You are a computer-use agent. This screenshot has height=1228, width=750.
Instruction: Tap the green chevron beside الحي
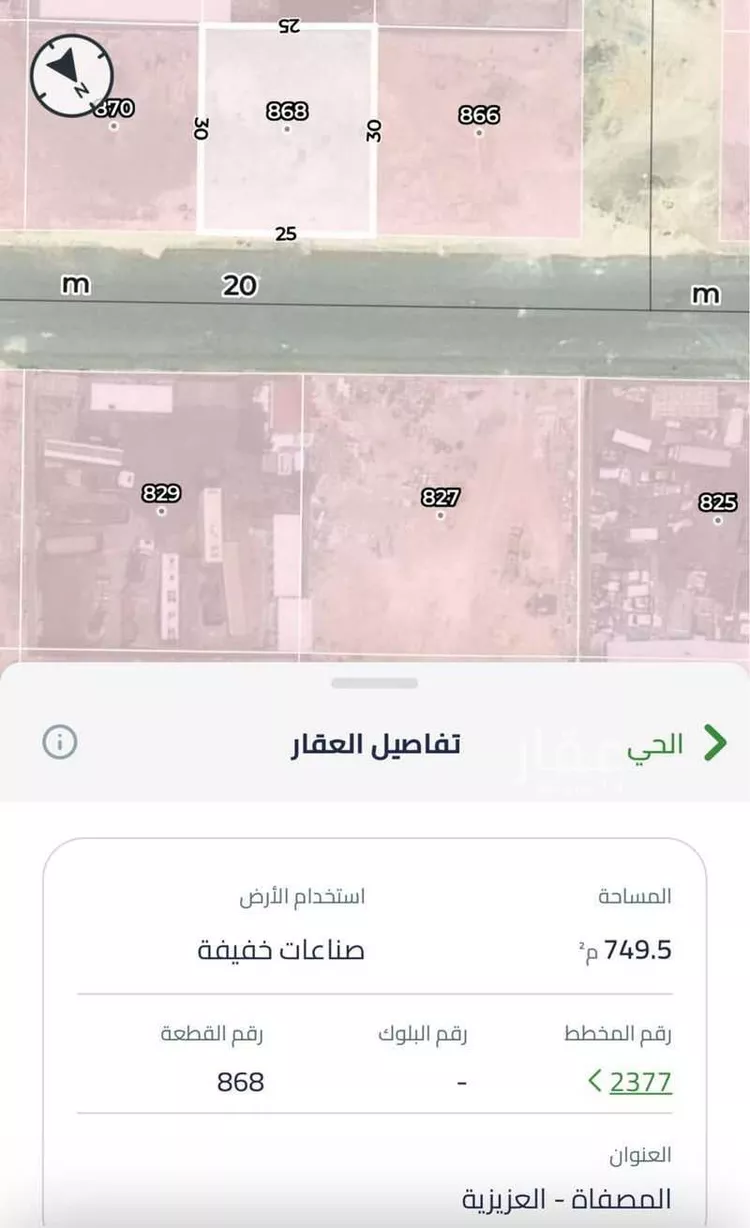point(716,742)
